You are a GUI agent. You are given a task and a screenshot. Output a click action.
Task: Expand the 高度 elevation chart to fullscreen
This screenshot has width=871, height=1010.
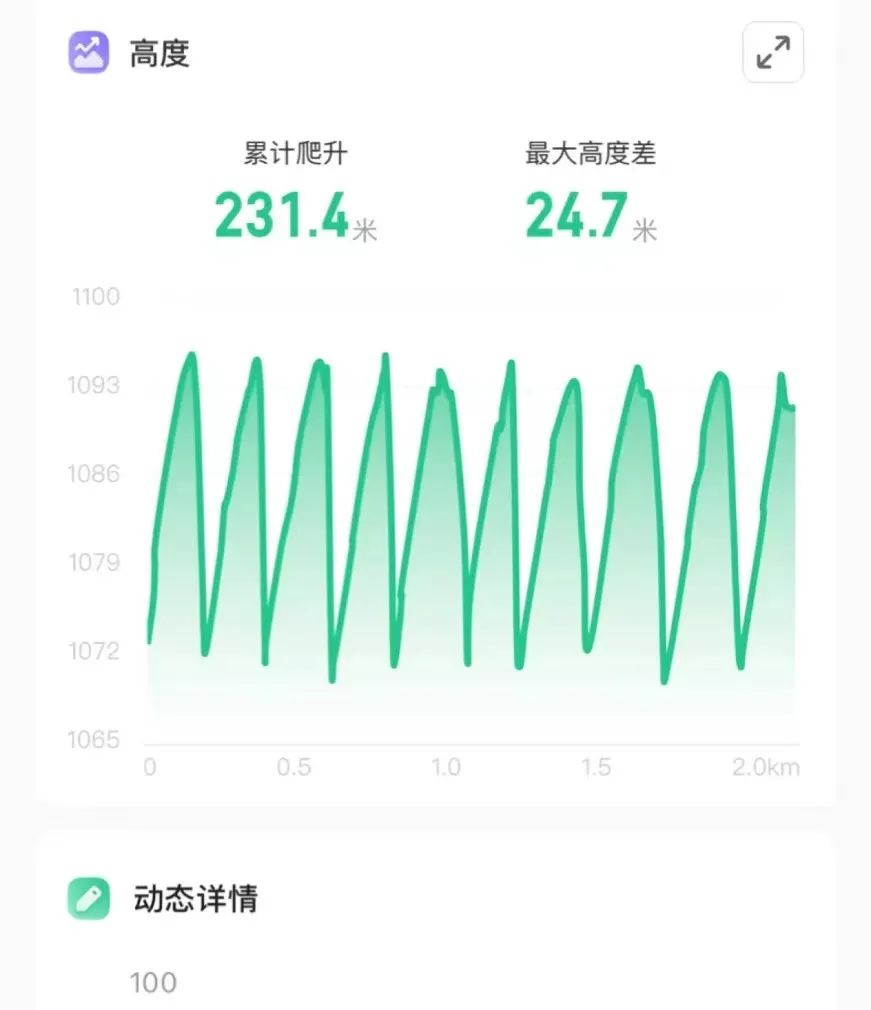point(773,53)
